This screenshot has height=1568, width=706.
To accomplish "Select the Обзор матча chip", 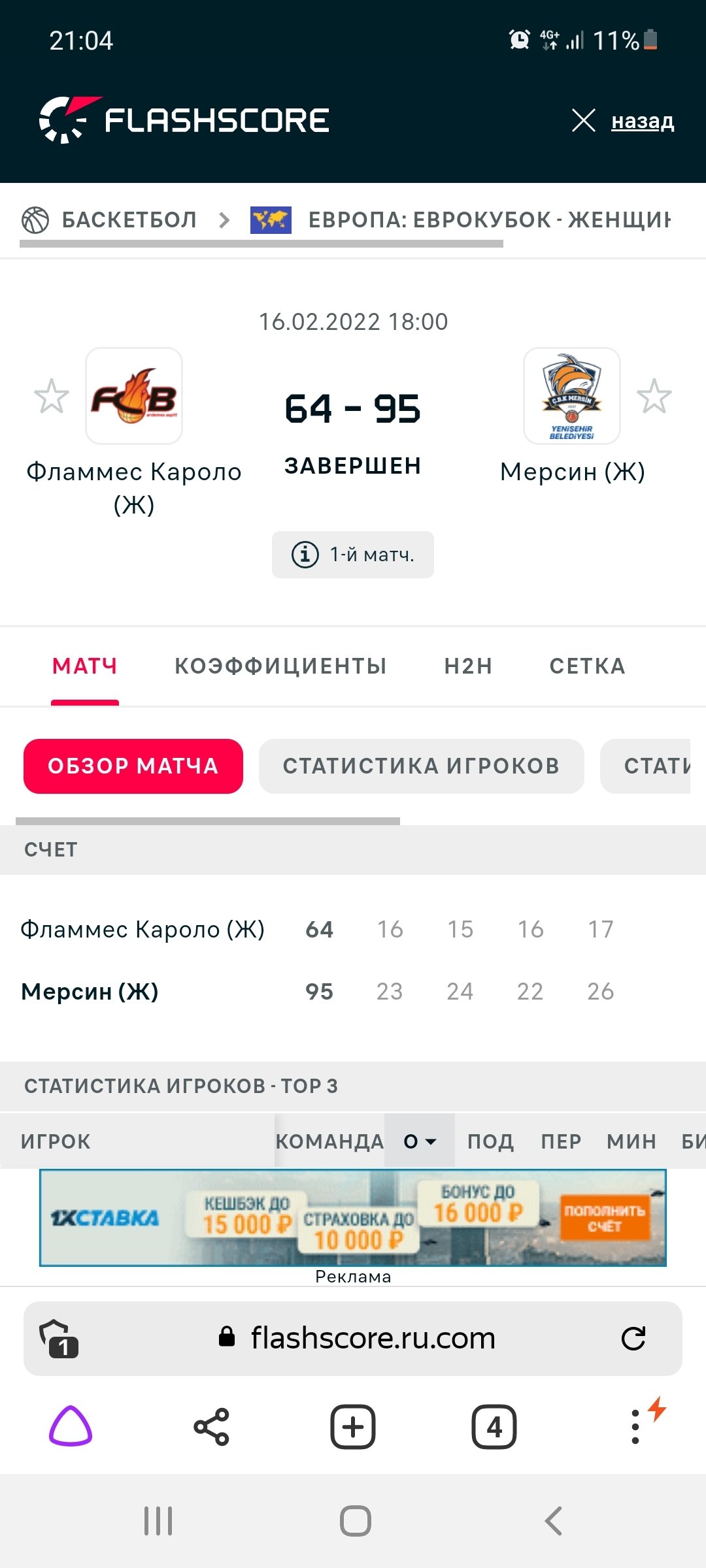I will pos(133,766).
